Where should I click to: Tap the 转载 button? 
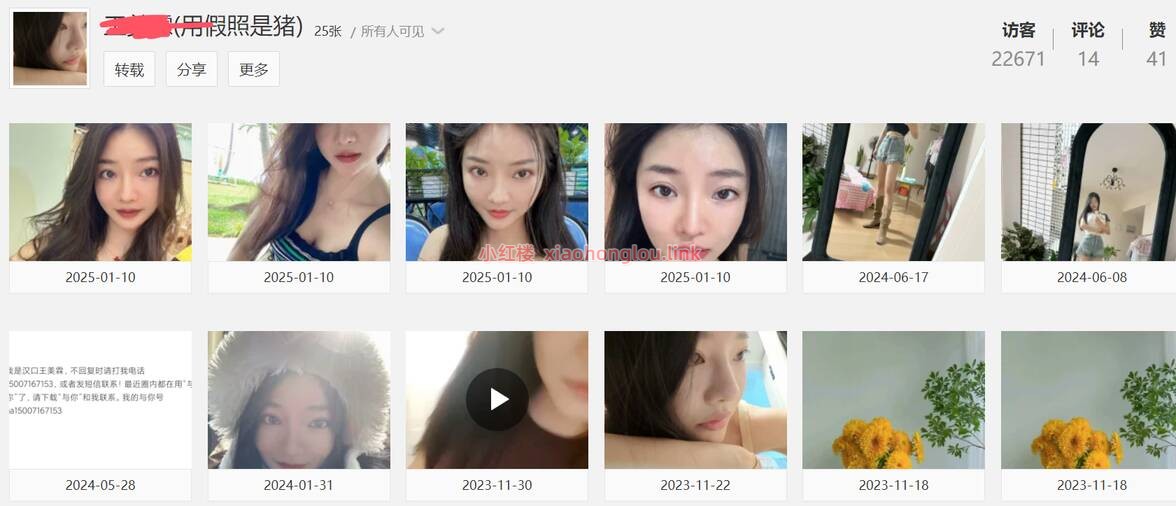pos(129,69)
